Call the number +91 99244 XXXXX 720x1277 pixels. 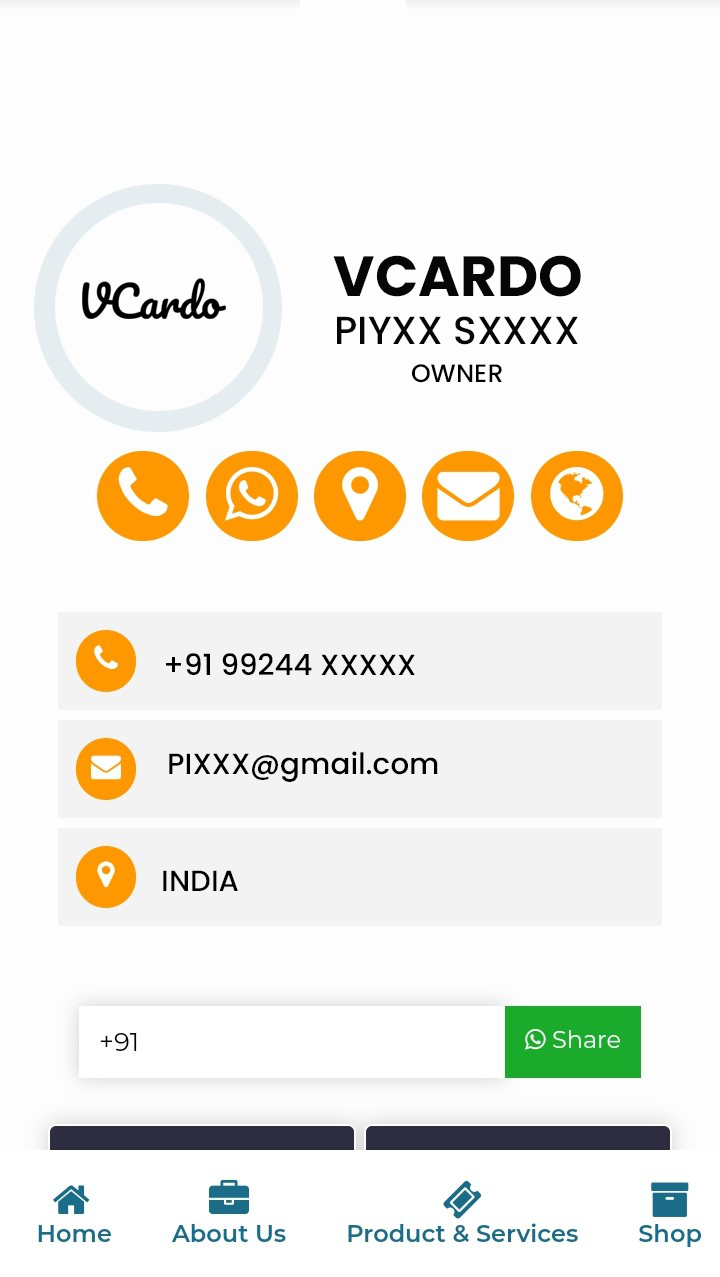click(290, 665)
